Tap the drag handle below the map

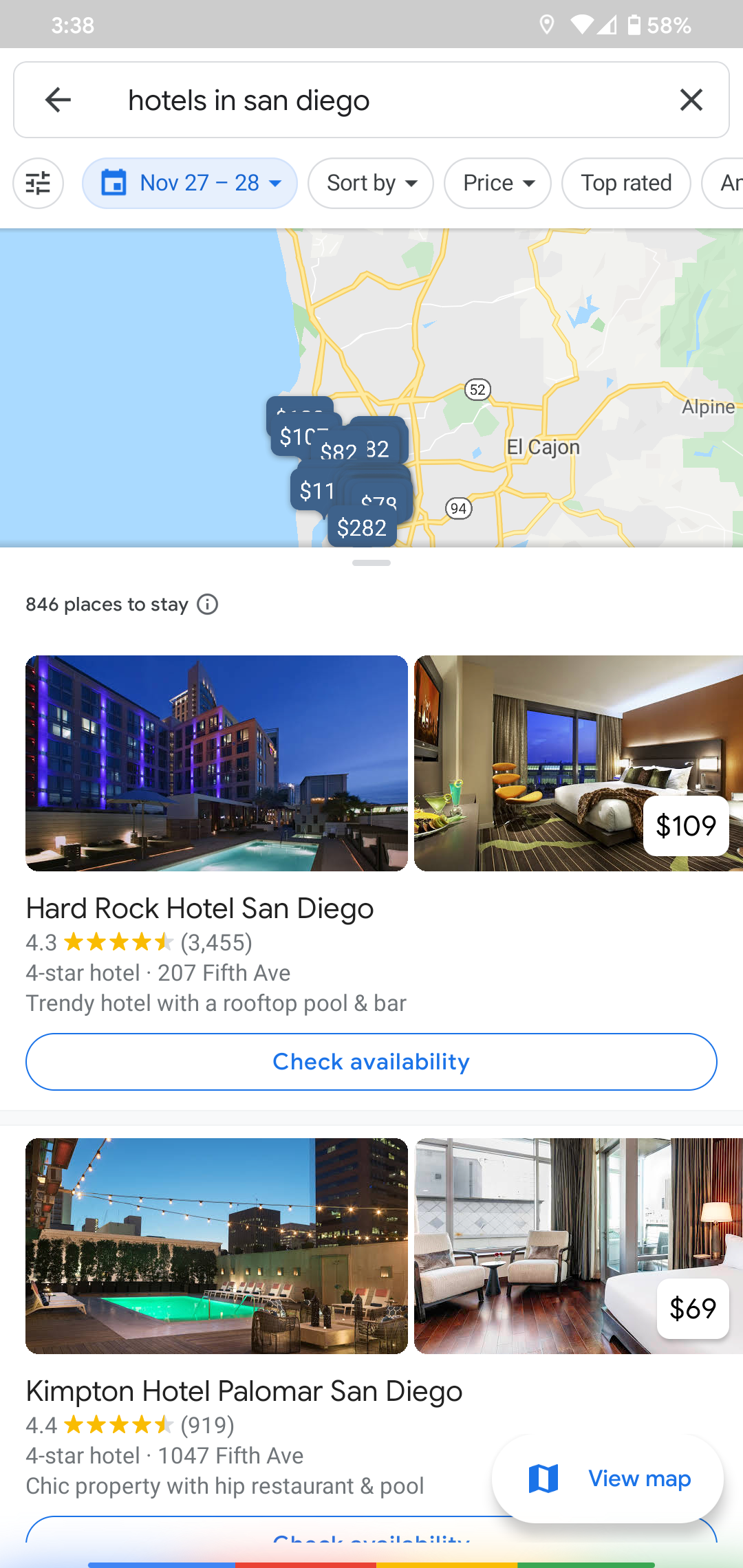(x=371, y=563)
